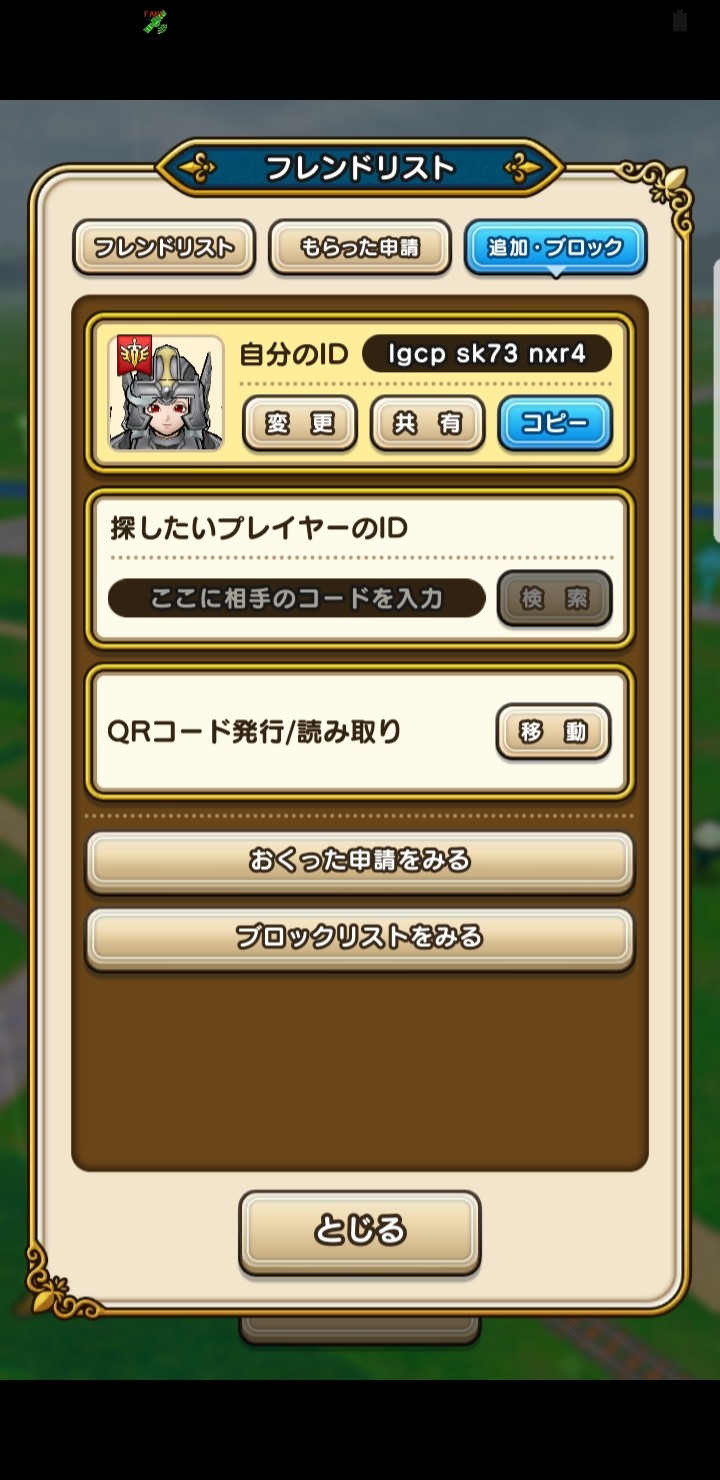Viewport: 720px width, 1480px height.
Task: Tap the 変更 button to change ID
Action: pos(300,423)
